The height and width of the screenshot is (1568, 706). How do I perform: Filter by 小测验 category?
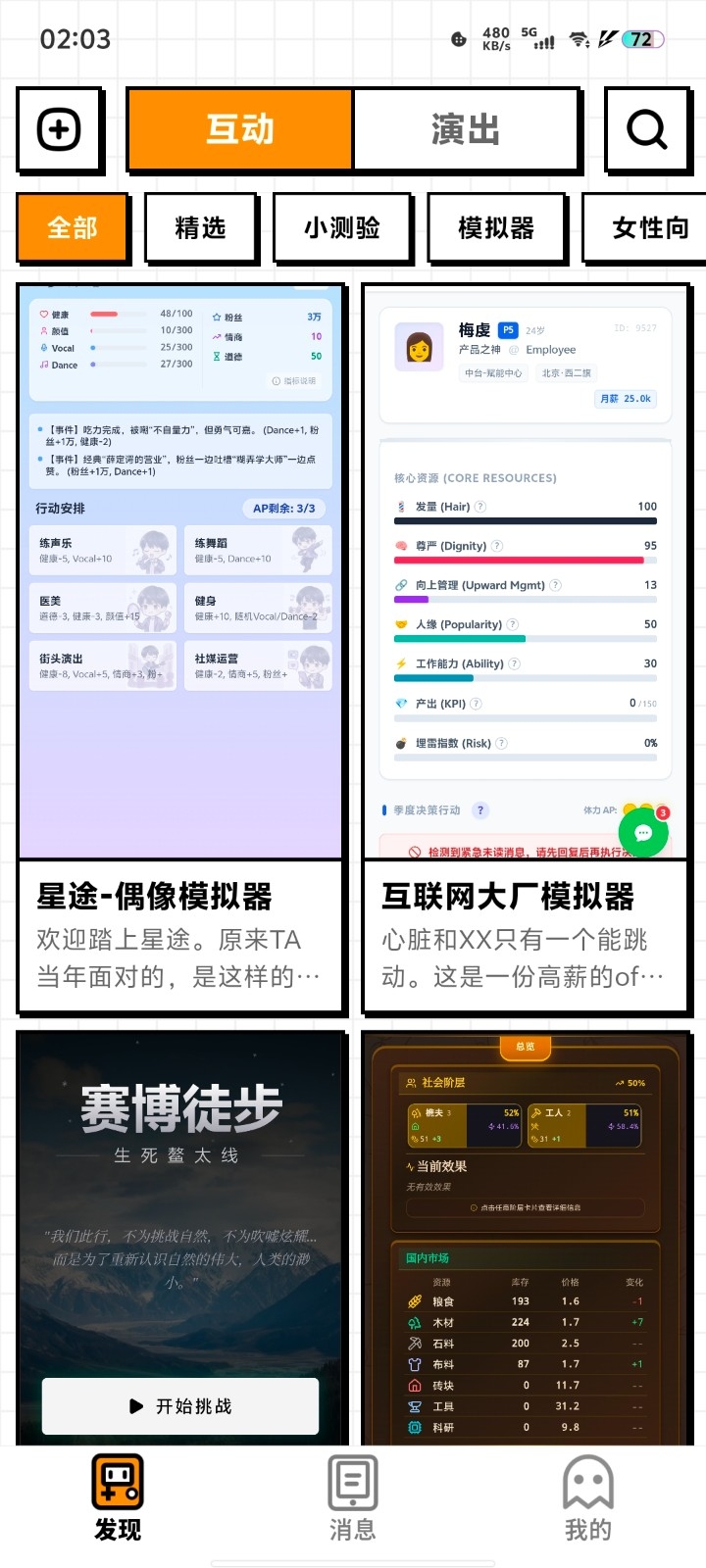coord(341,227)
